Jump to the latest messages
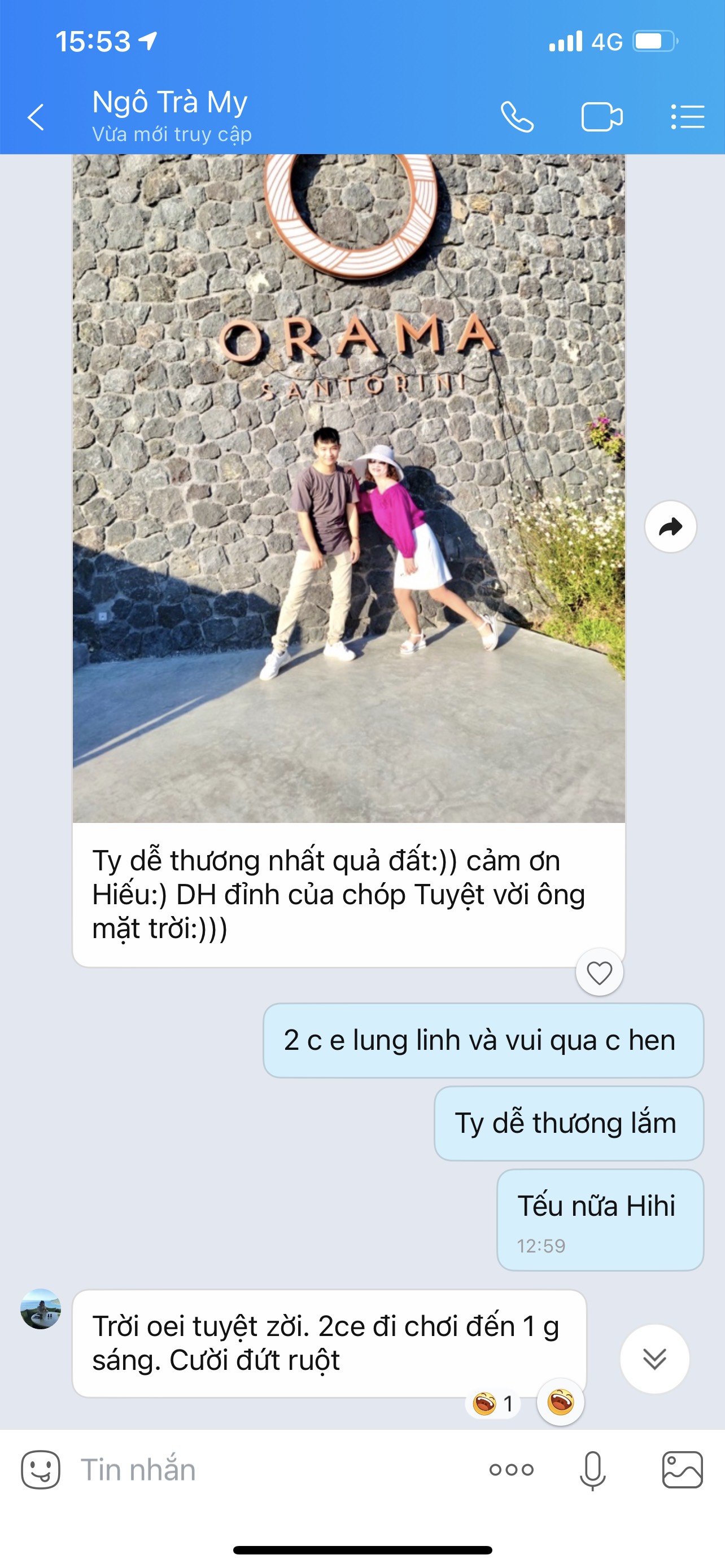Image resolution: width=725 pixels, height=1568 pixels. (654, 1359)
